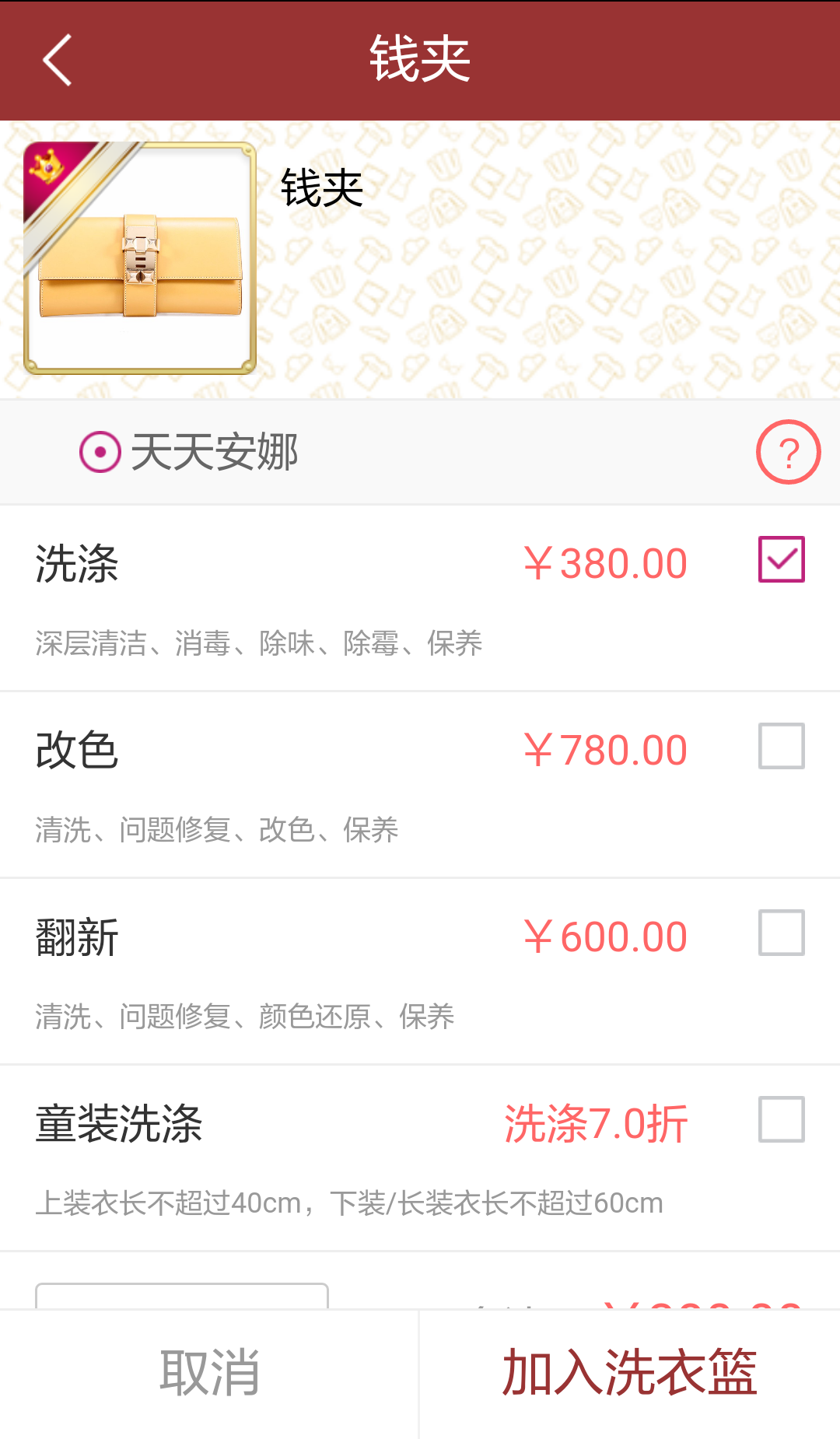Tap the 取消 button

tap(209, 1373)
